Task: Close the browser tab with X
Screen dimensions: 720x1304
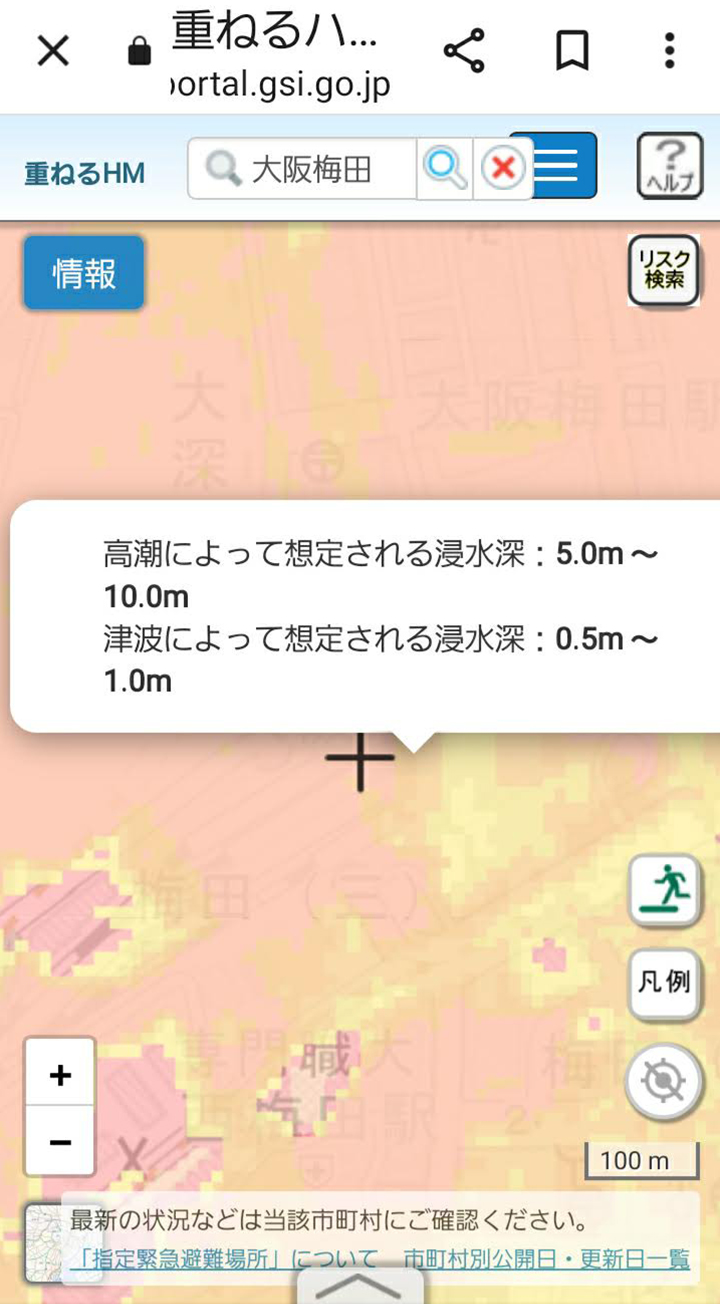Action: click(52, 51)
